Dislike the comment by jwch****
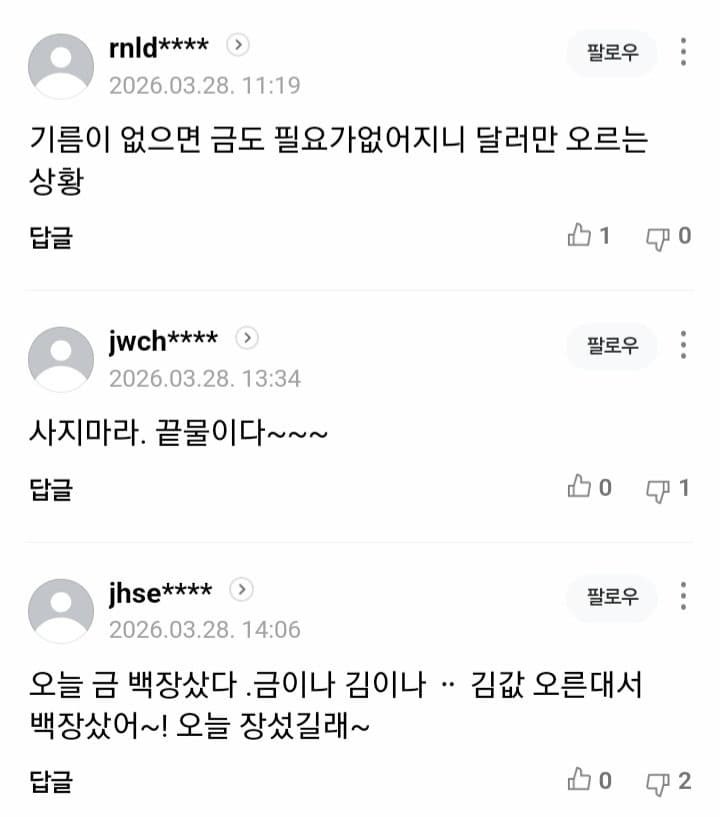 pos(658,489)
